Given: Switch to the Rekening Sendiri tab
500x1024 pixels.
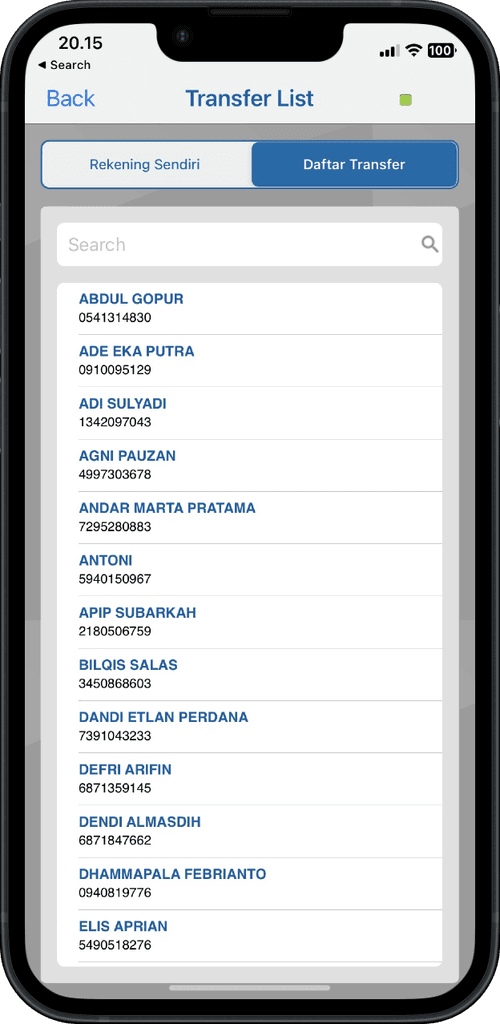Looking at the screenshot, I should (x=146, y=165).
